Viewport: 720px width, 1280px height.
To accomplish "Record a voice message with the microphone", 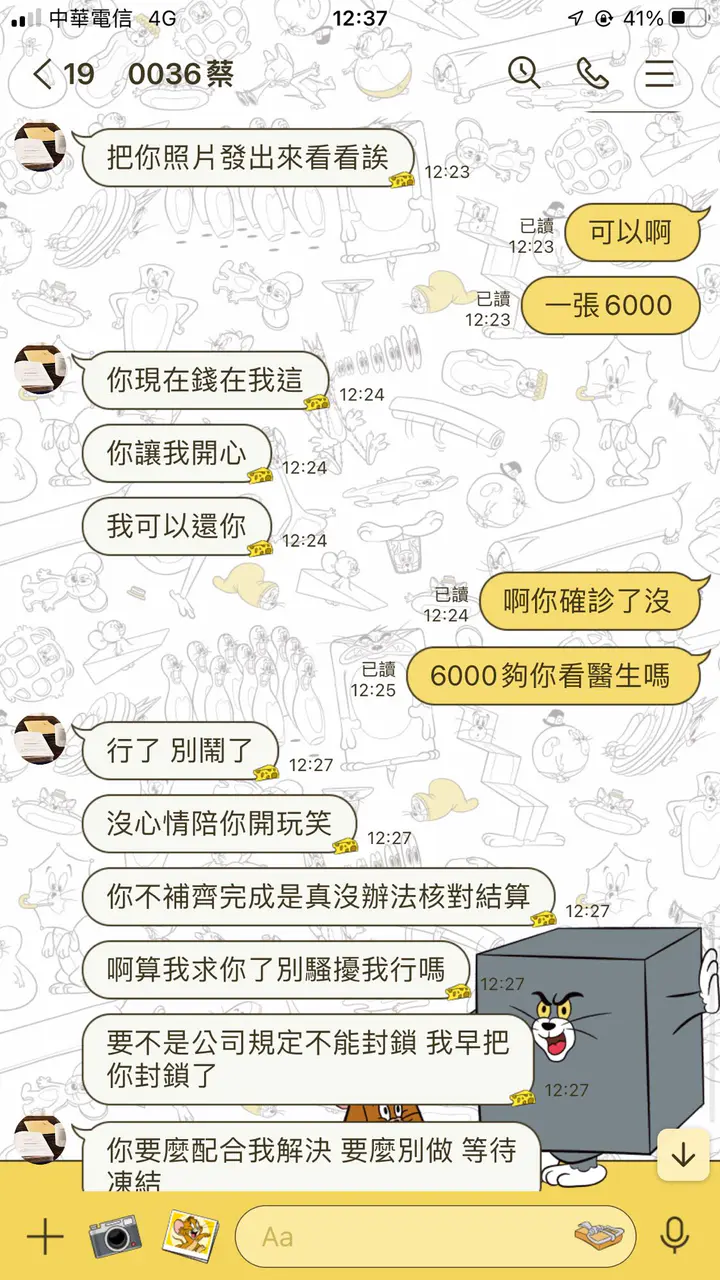I will coord(675,1236).
